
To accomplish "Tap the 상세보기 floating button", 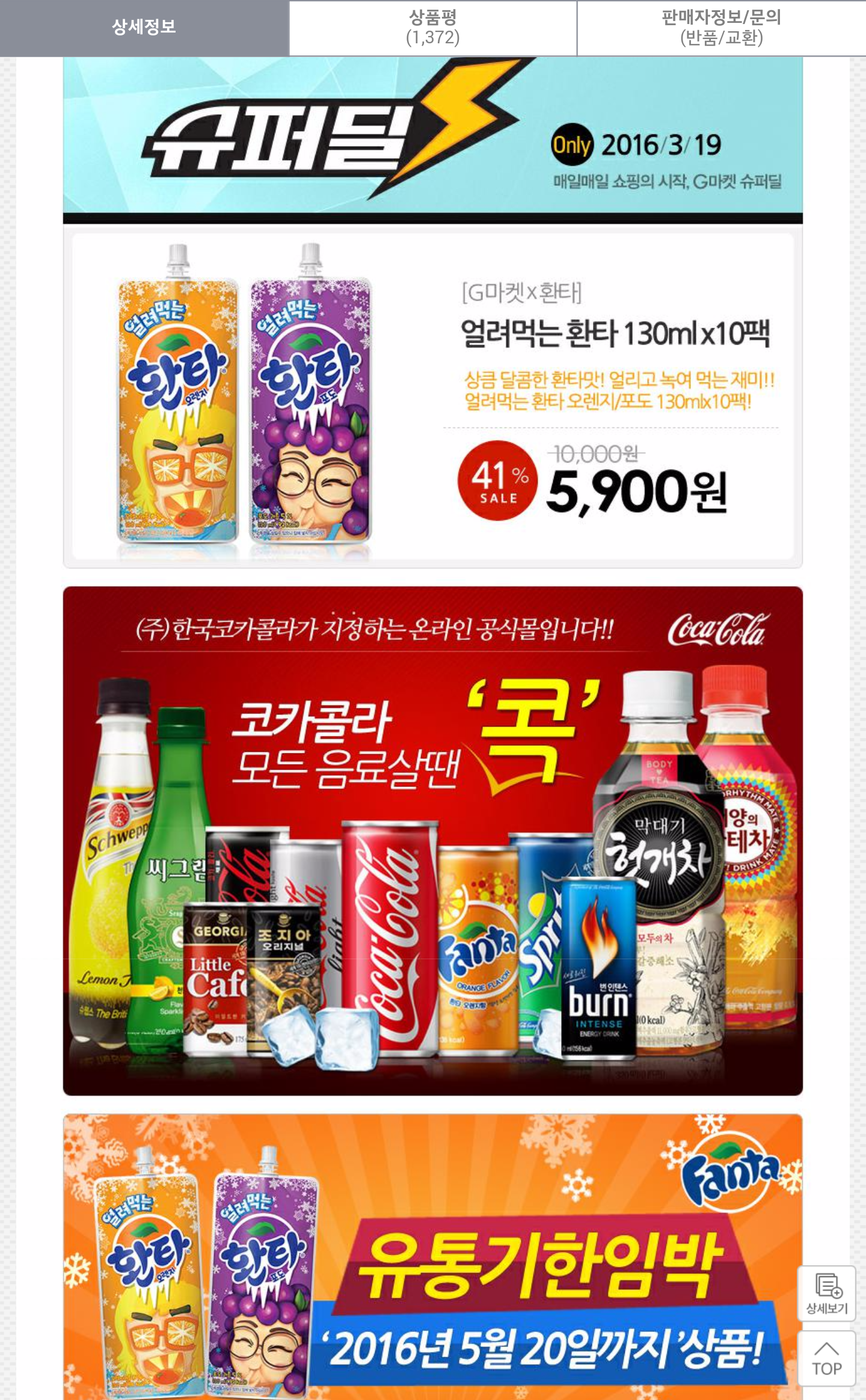I will 826,1294.
